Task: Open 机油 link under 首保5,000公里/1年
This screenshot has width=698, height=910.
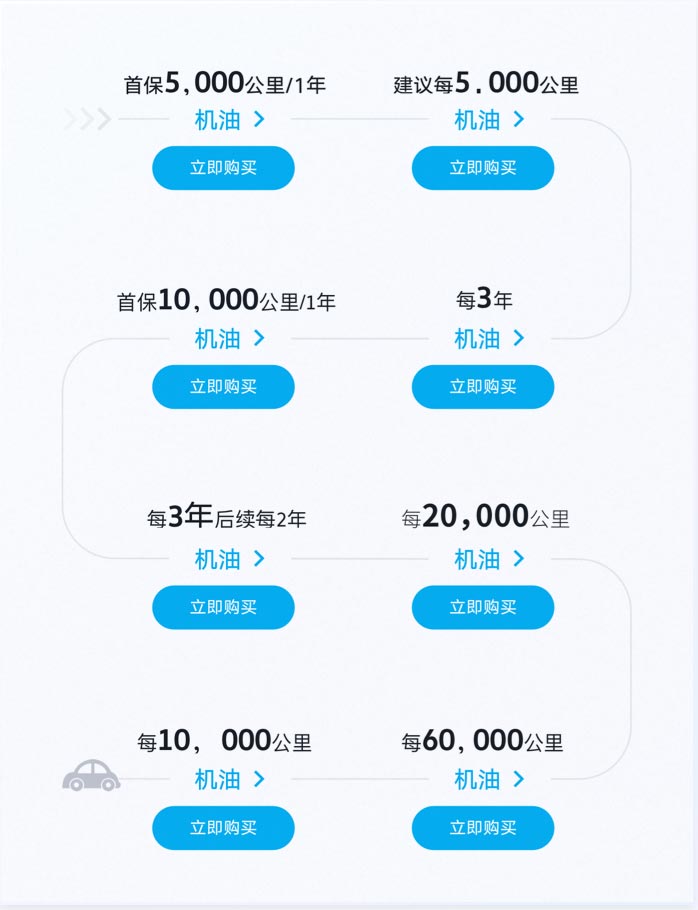Action: [x=229, y=120]
